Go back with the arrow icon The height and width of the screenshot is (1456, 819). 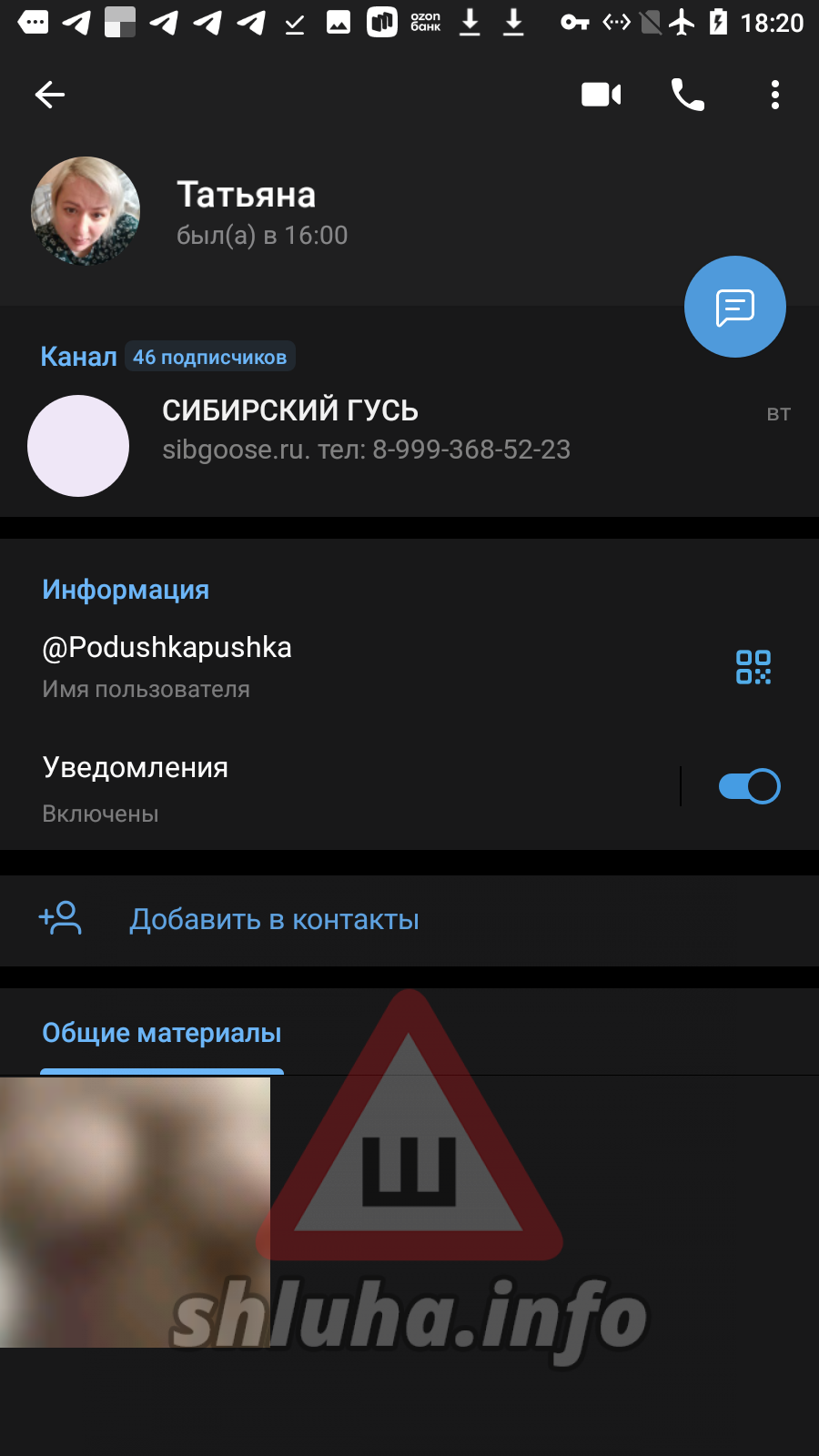click(50, 95)
